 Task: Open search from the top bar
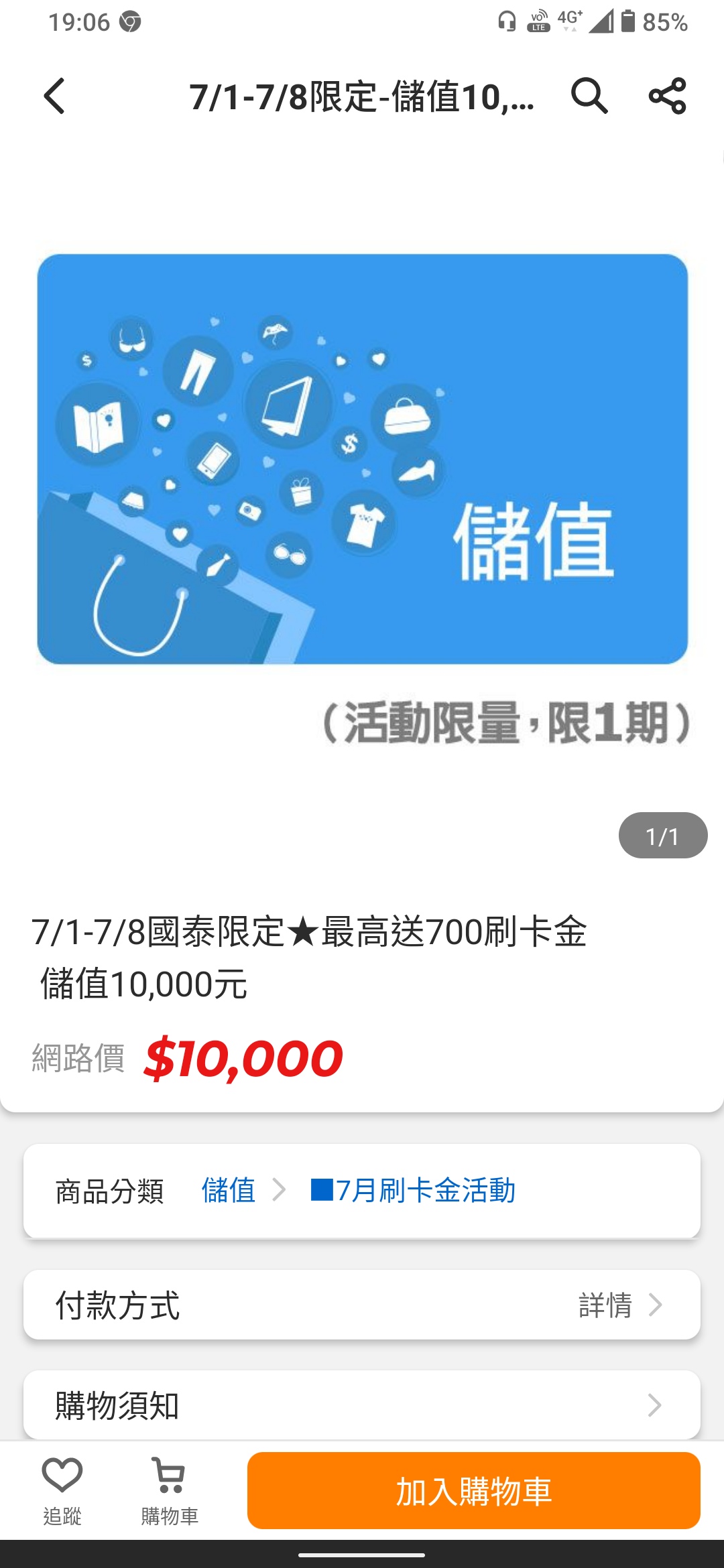click(589, 96)
